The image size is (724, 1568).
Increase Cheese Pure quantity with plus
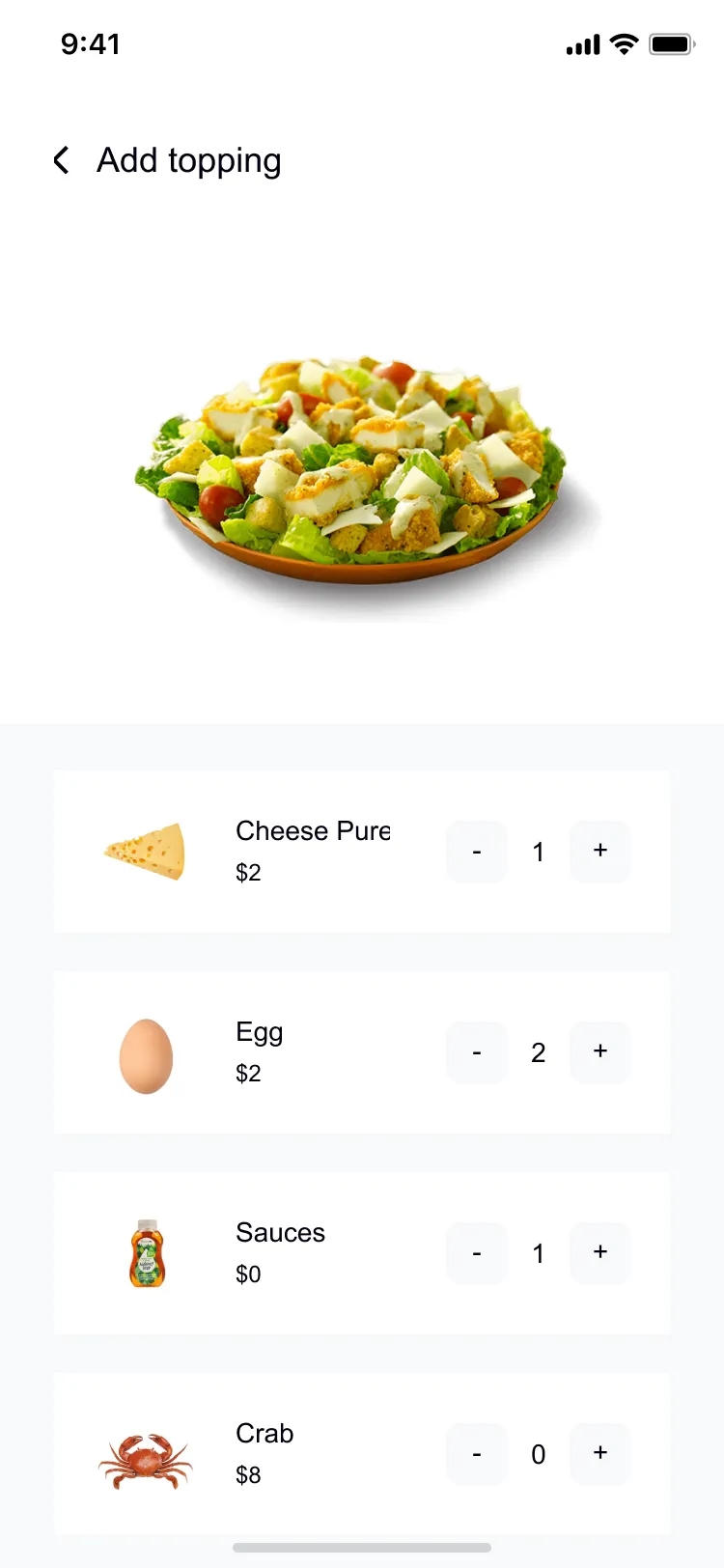[x=600, y=851]
